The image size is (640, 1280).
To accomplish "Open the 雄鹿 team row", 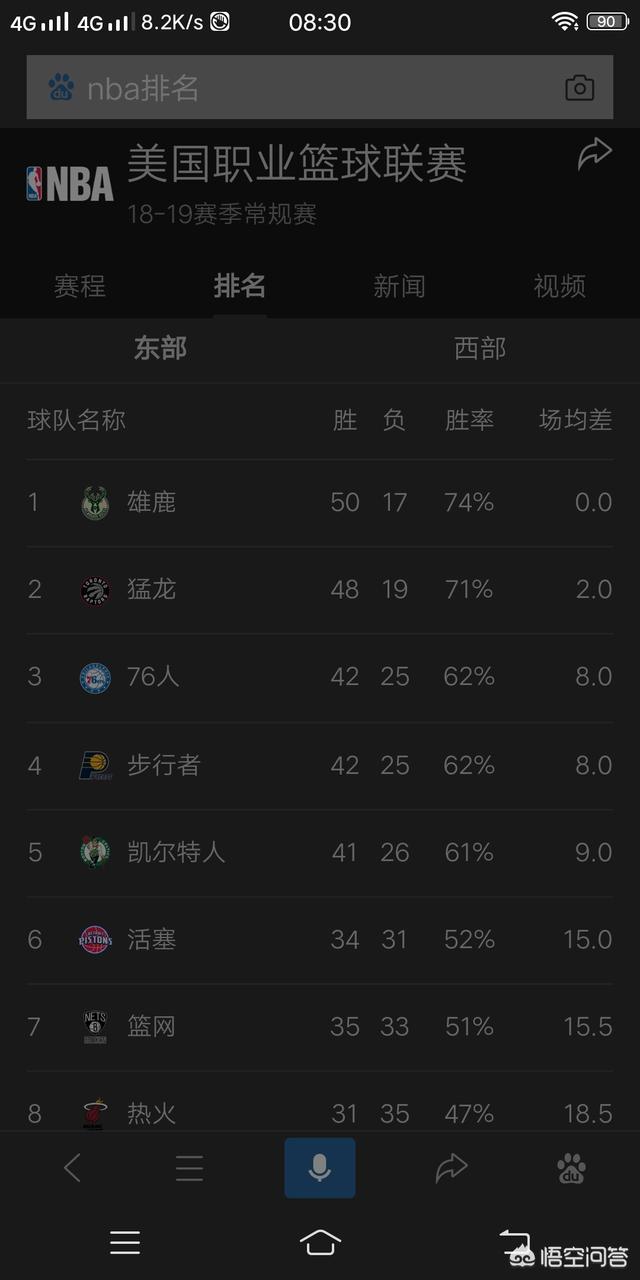I will click(x=320, y=502).
